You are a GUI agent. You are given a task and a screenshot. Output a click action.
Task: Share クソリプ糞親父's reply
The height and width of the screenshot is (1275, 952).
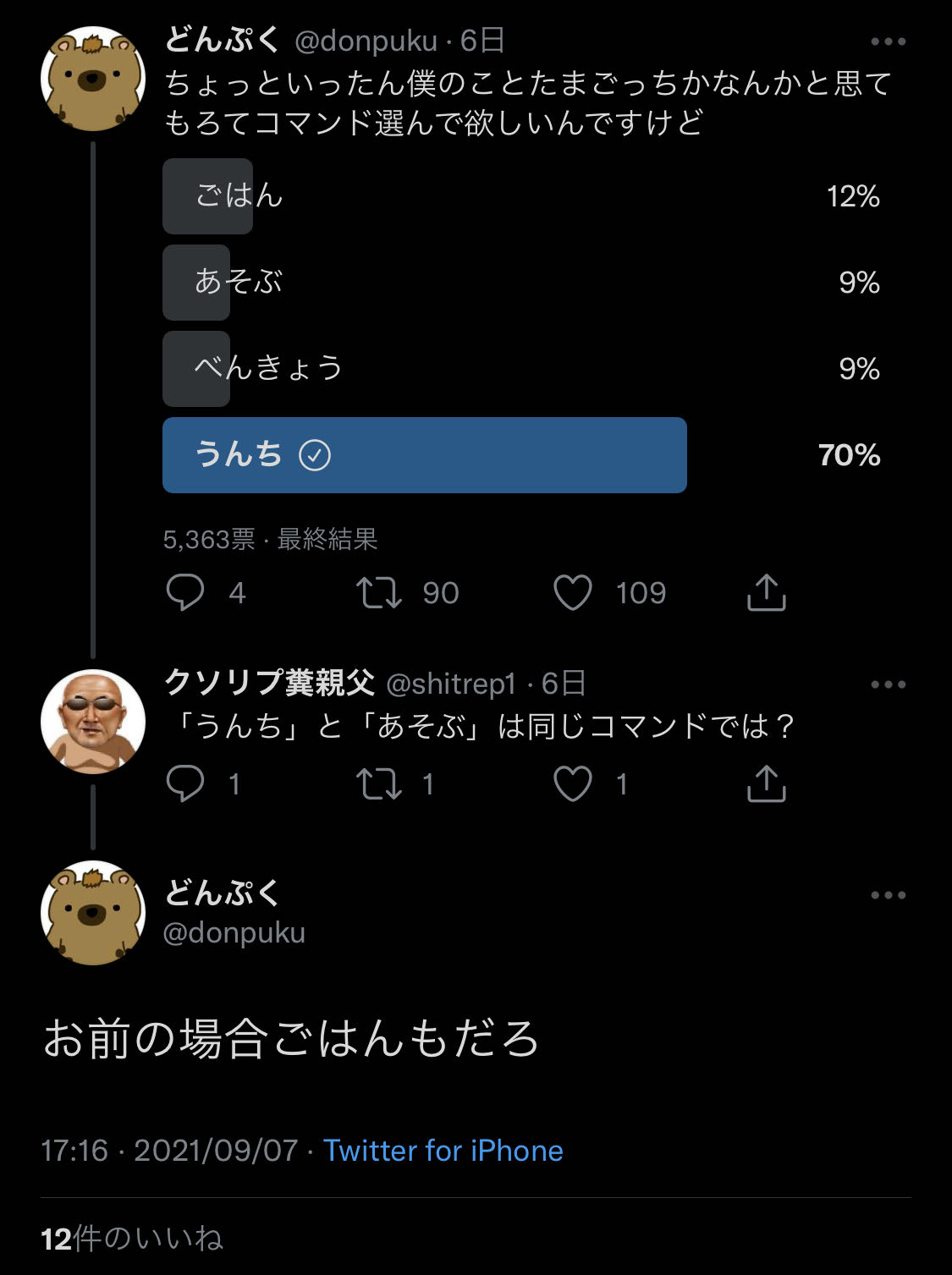[766, 783]
